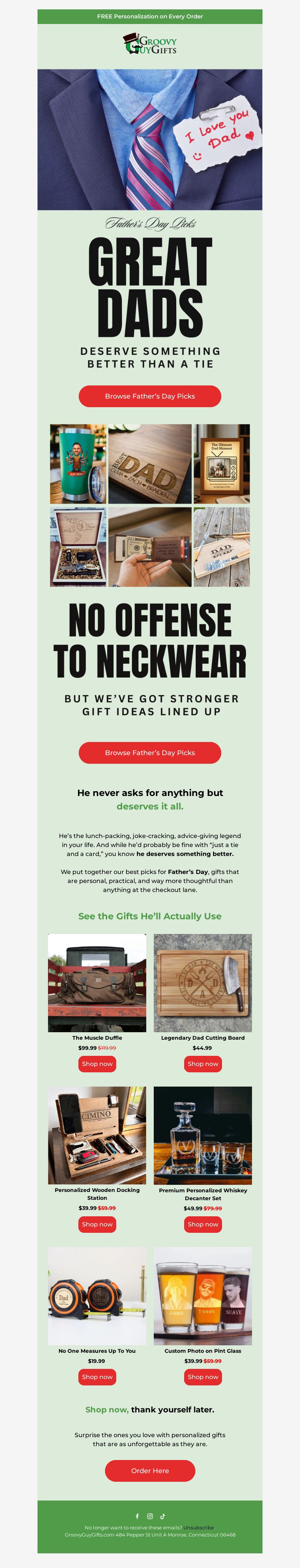
Task: Open the TikTok profile icon
Action: point(162,1516)
